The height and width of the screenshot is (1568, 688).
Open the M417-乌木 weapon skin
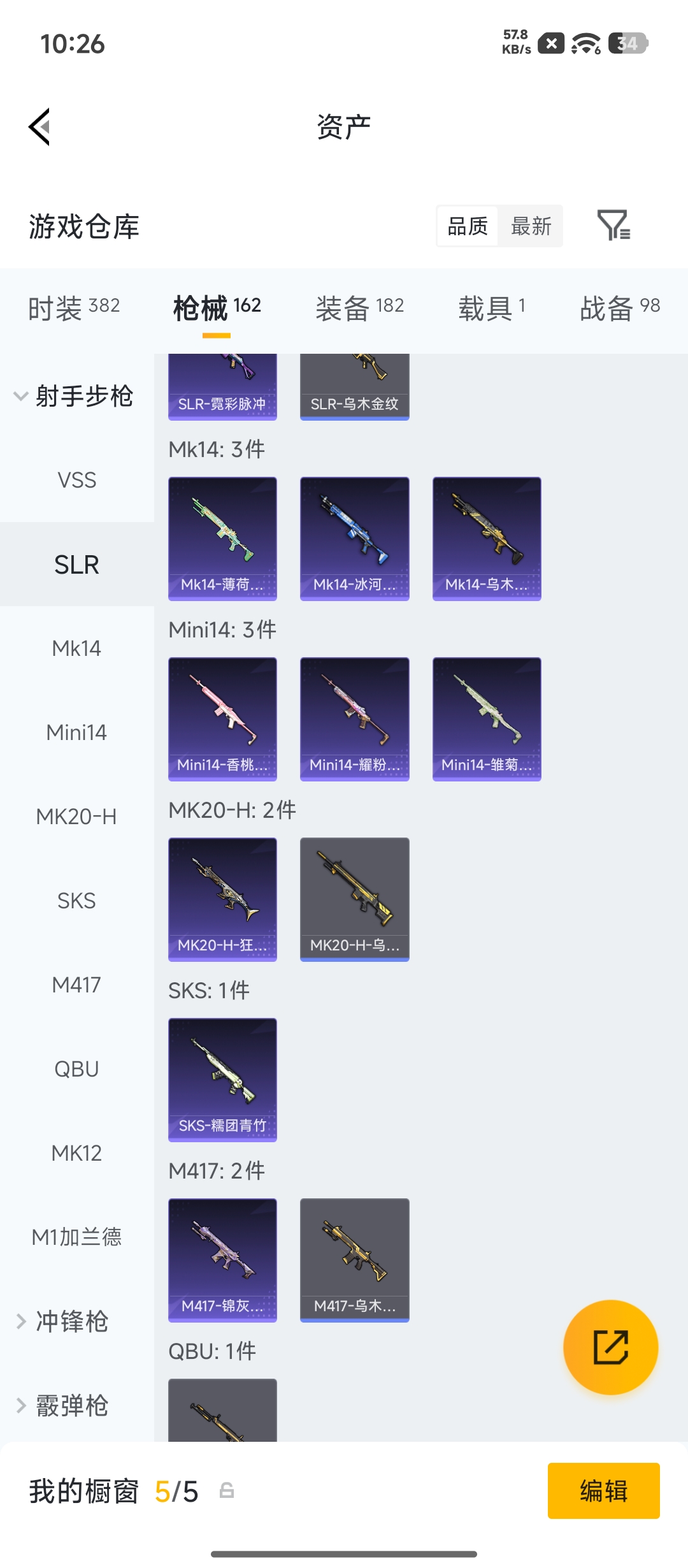(x=354, y=1260)
